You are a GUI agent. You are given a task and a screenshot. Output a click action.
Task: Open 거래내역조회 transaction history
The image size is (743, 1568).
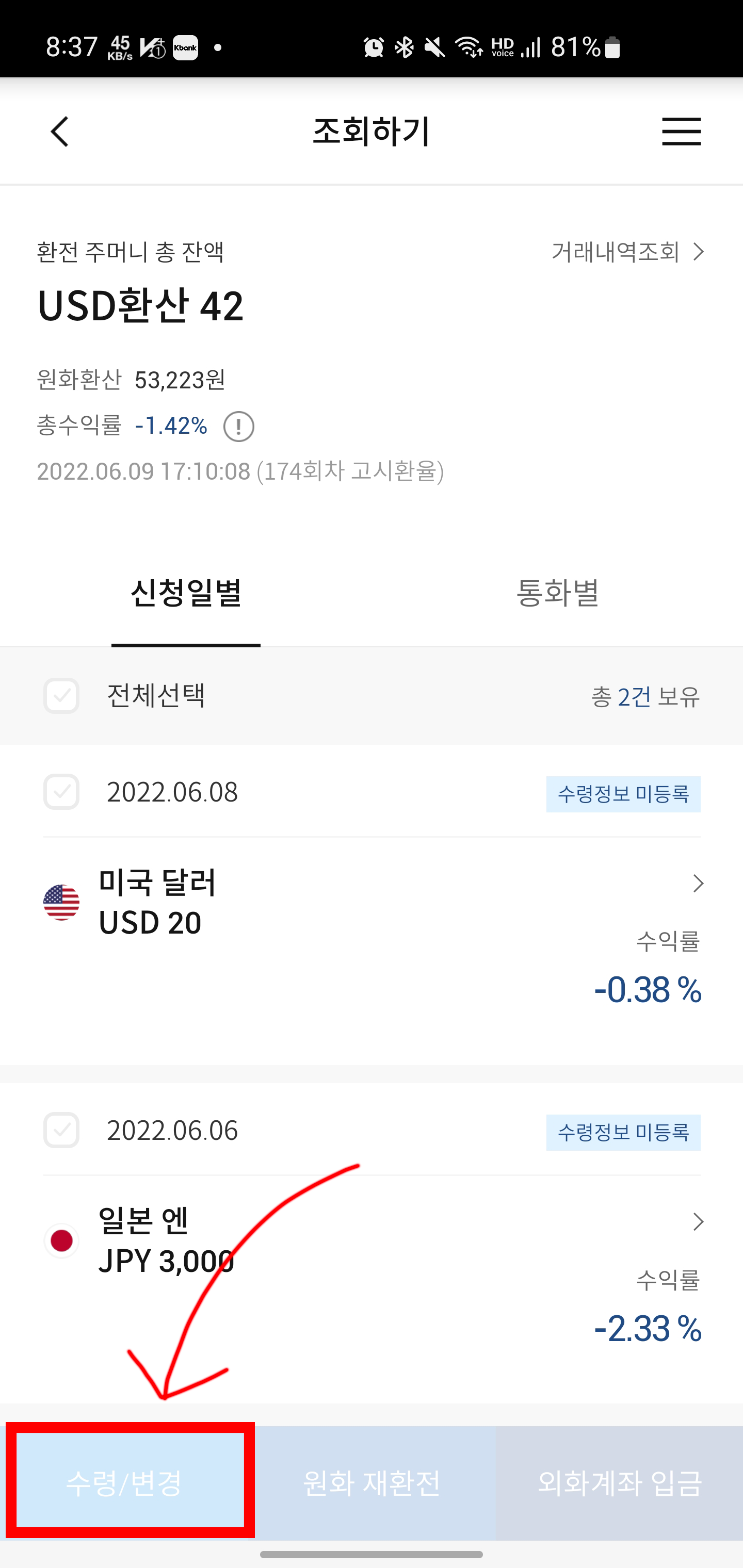click(628, 251)
